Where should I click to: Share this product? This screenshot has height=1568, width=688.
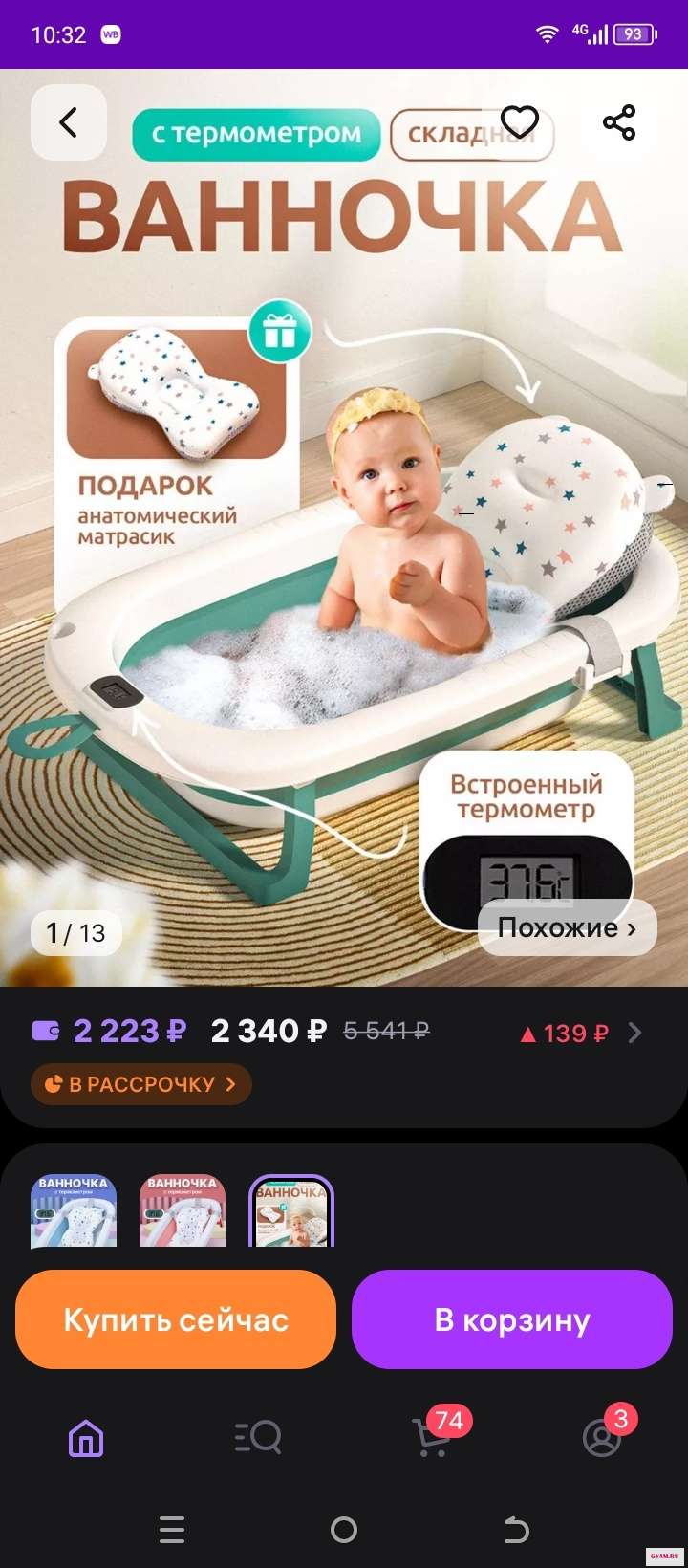618,122
